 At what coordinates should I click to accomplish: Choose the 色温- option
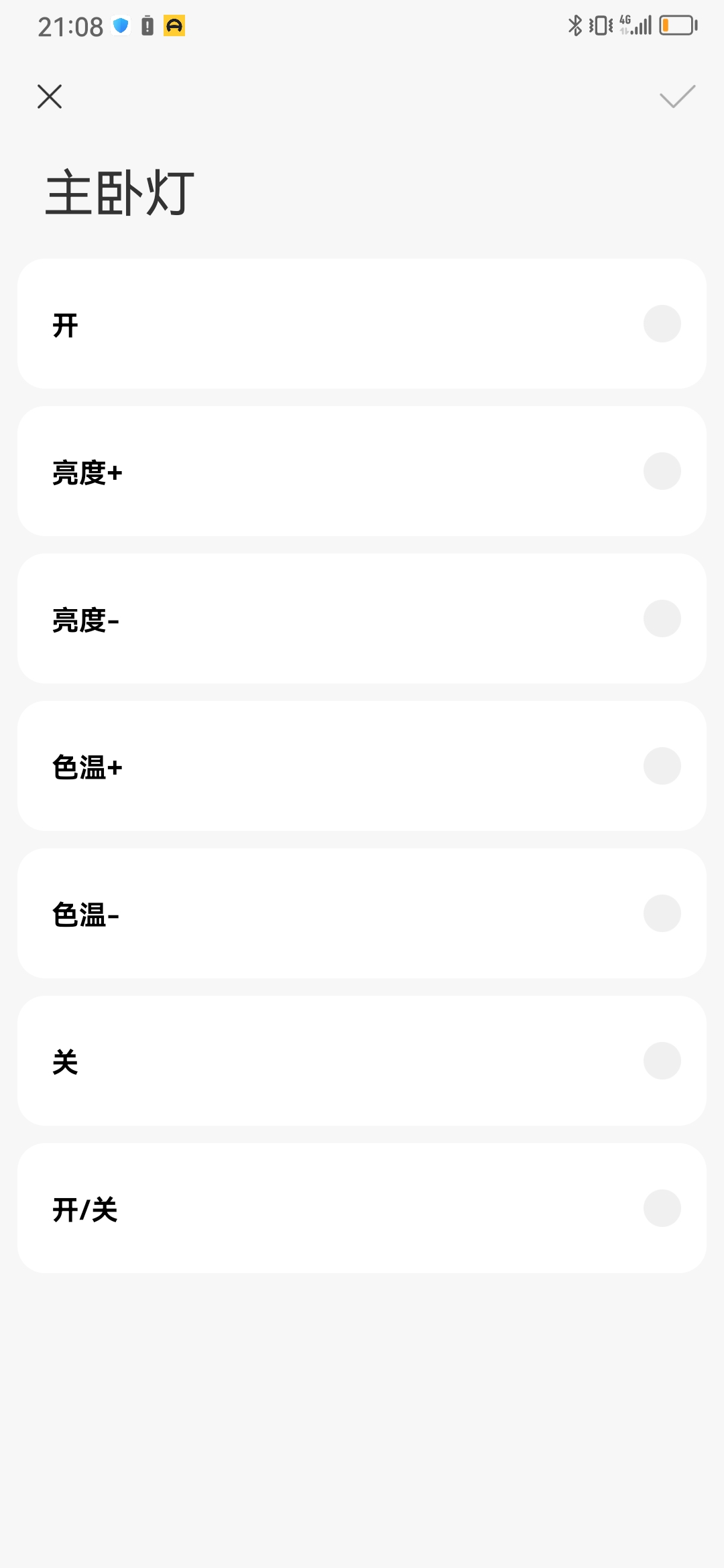(x=362, y=913)
